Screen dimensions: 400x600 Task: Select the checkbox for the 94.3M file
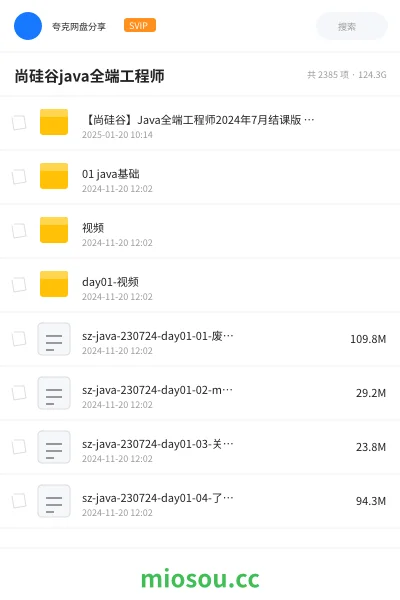click(x=19, y=501)
